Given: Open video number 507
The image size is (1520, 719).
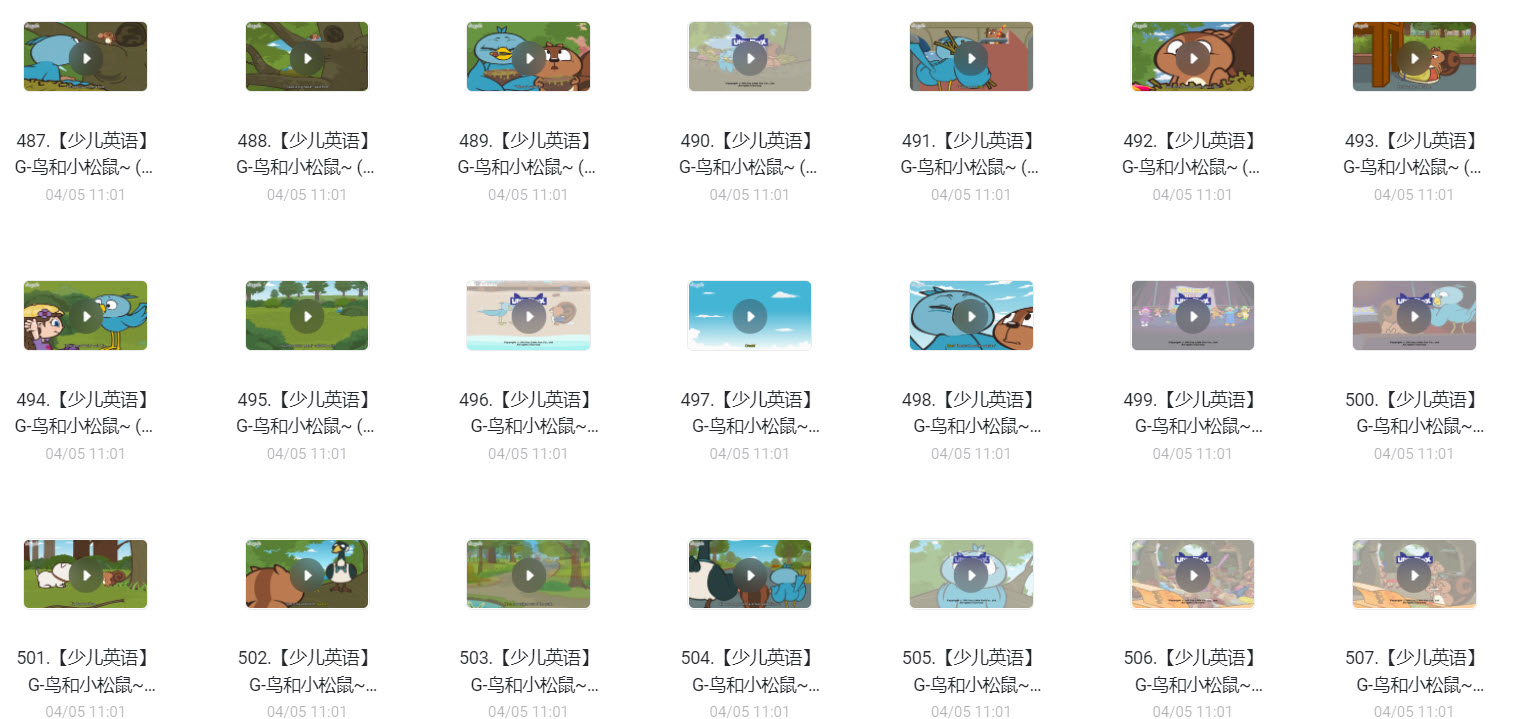Looking at the screenshot, I should (x=1414, y=575).
